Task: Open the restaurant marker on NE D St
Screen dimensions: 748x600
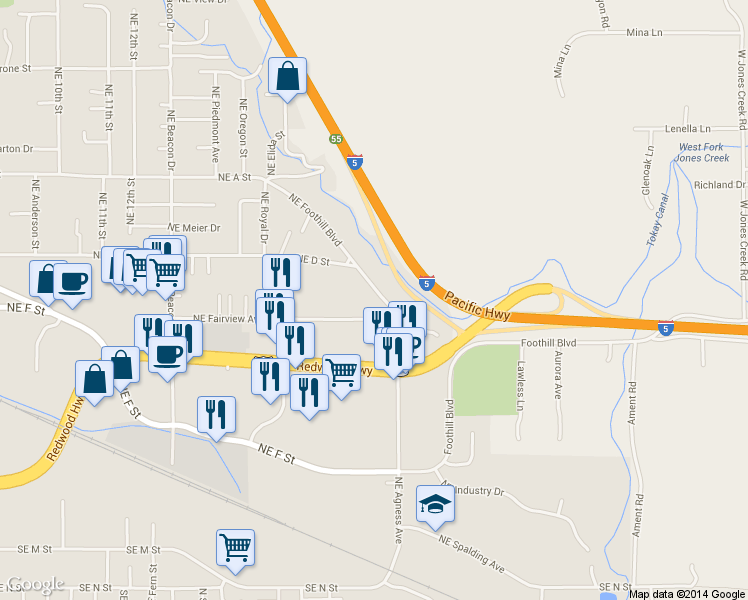Action: [x=281, y=275]
